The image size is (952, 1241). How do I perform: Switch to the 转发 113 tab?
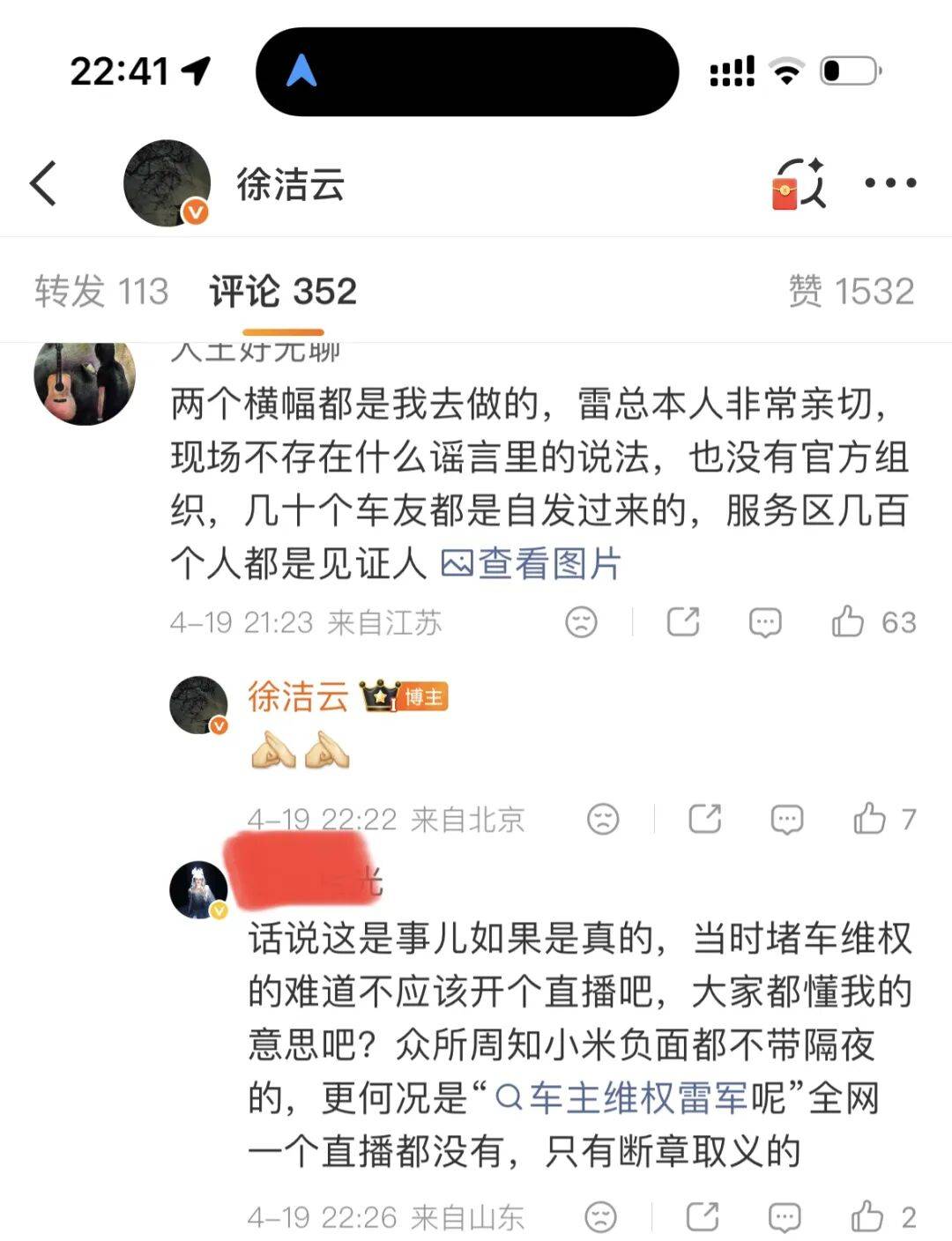pos(101,292)
